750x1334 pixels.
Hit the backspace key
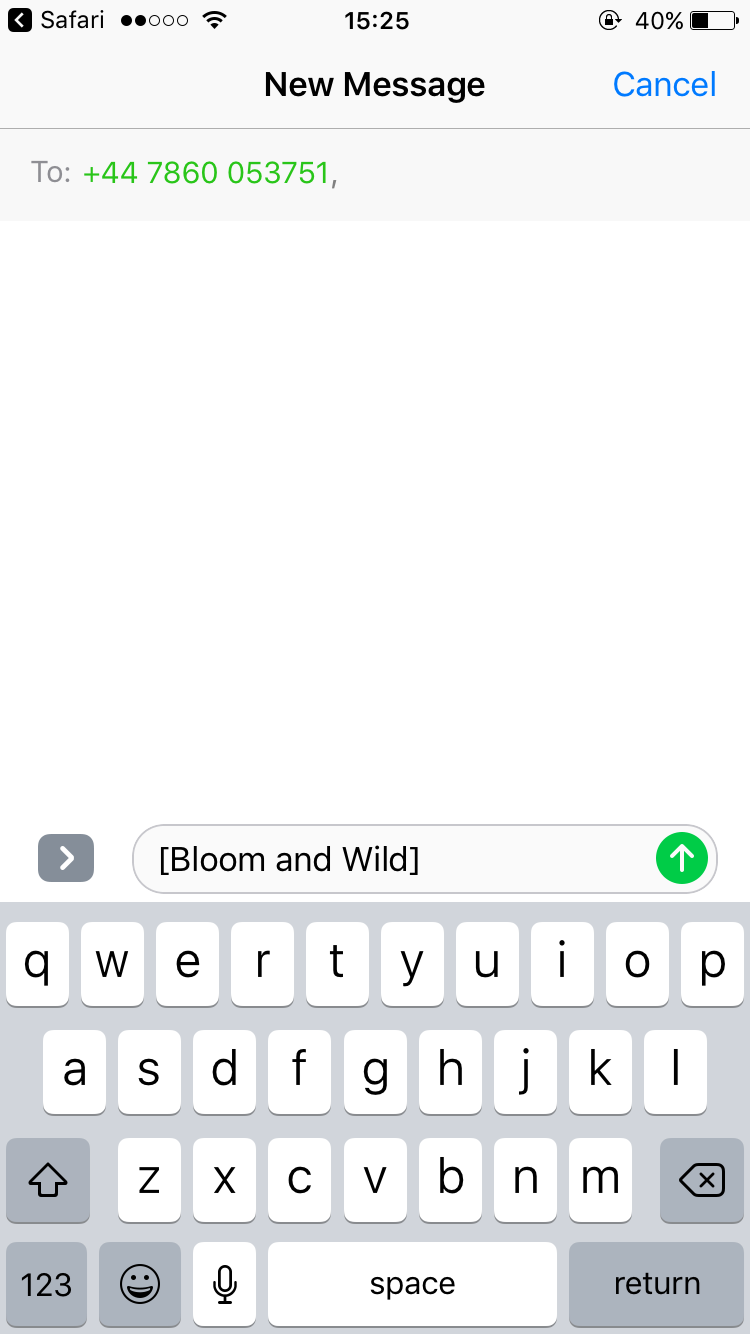click(702, 1180)
